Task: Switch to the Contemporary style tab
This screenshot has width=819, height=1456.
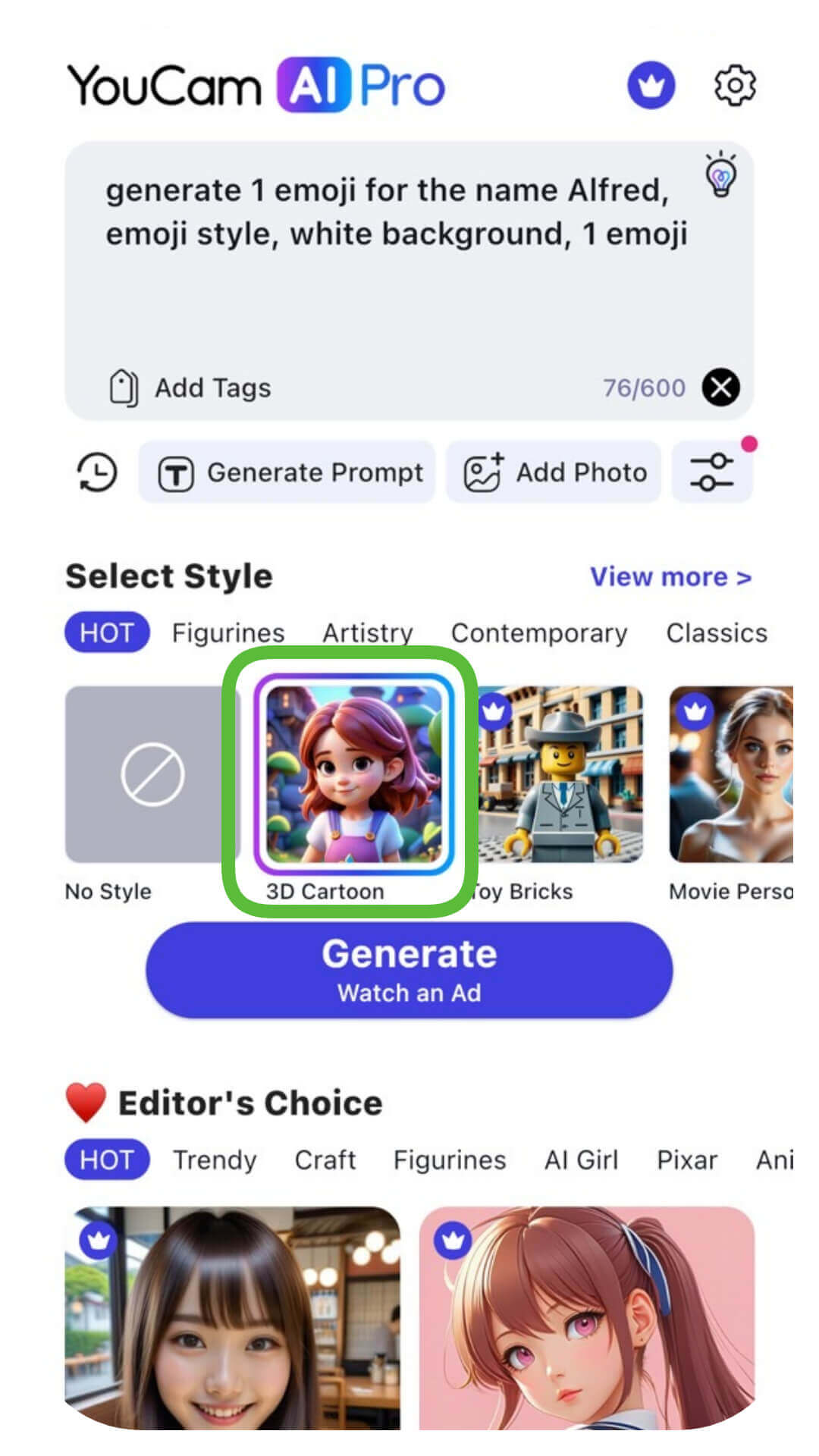Action: (538, 633)
